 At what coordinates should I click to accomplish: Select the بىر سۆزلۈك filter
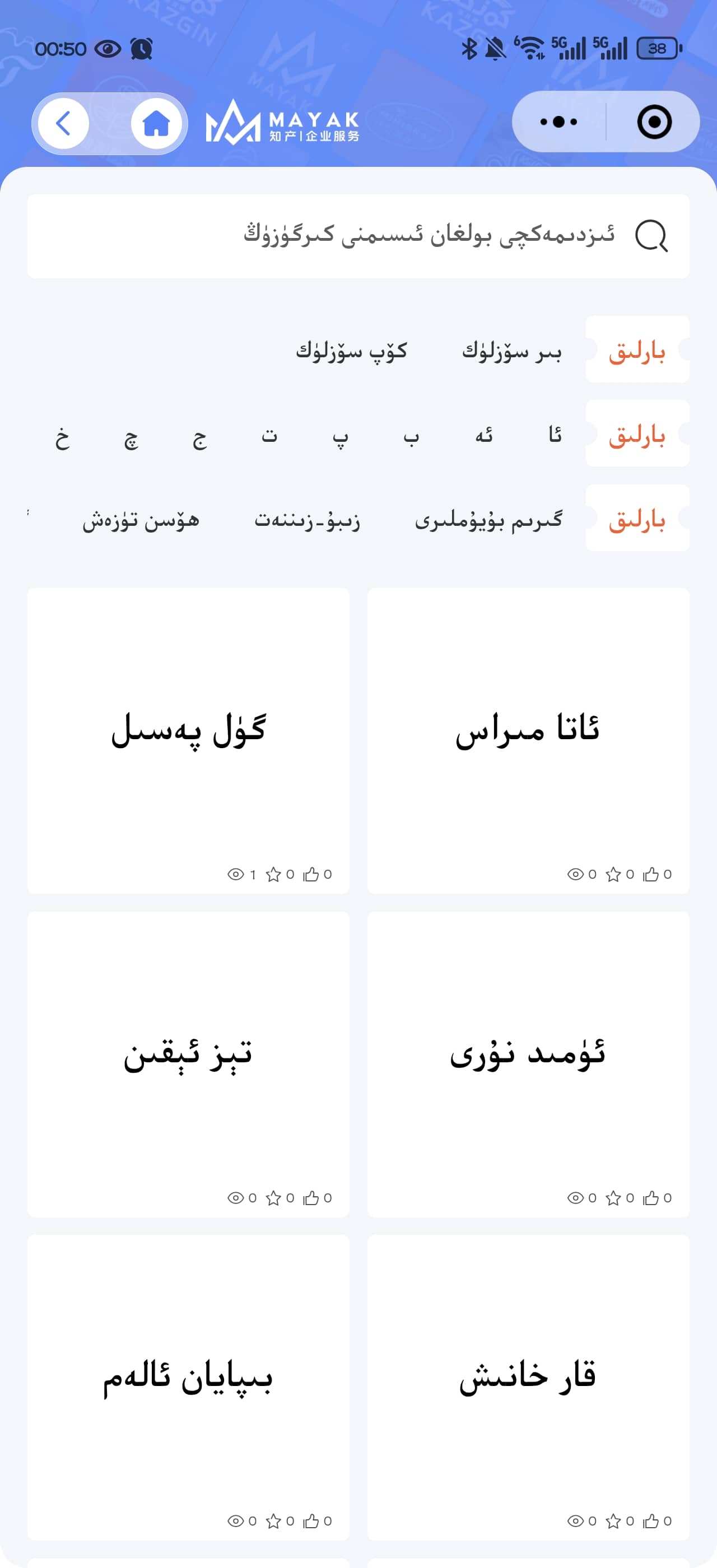tap(511, 351)
